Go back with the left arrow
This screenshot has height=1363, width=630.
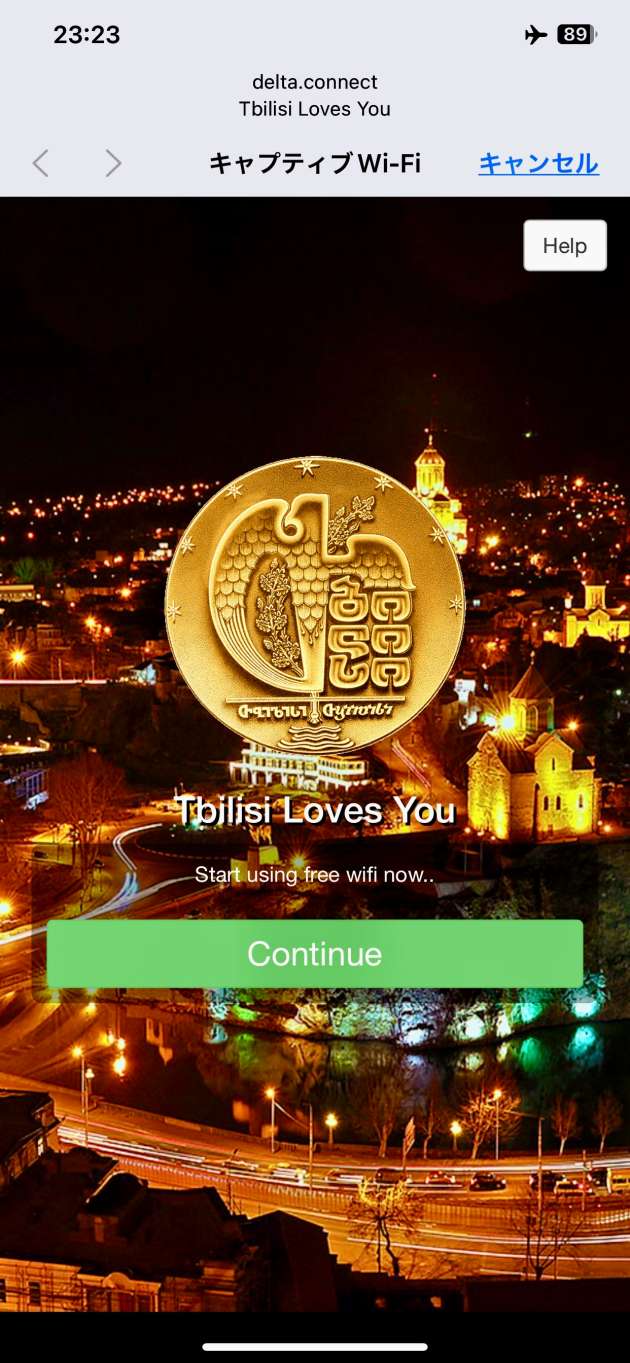41,164
